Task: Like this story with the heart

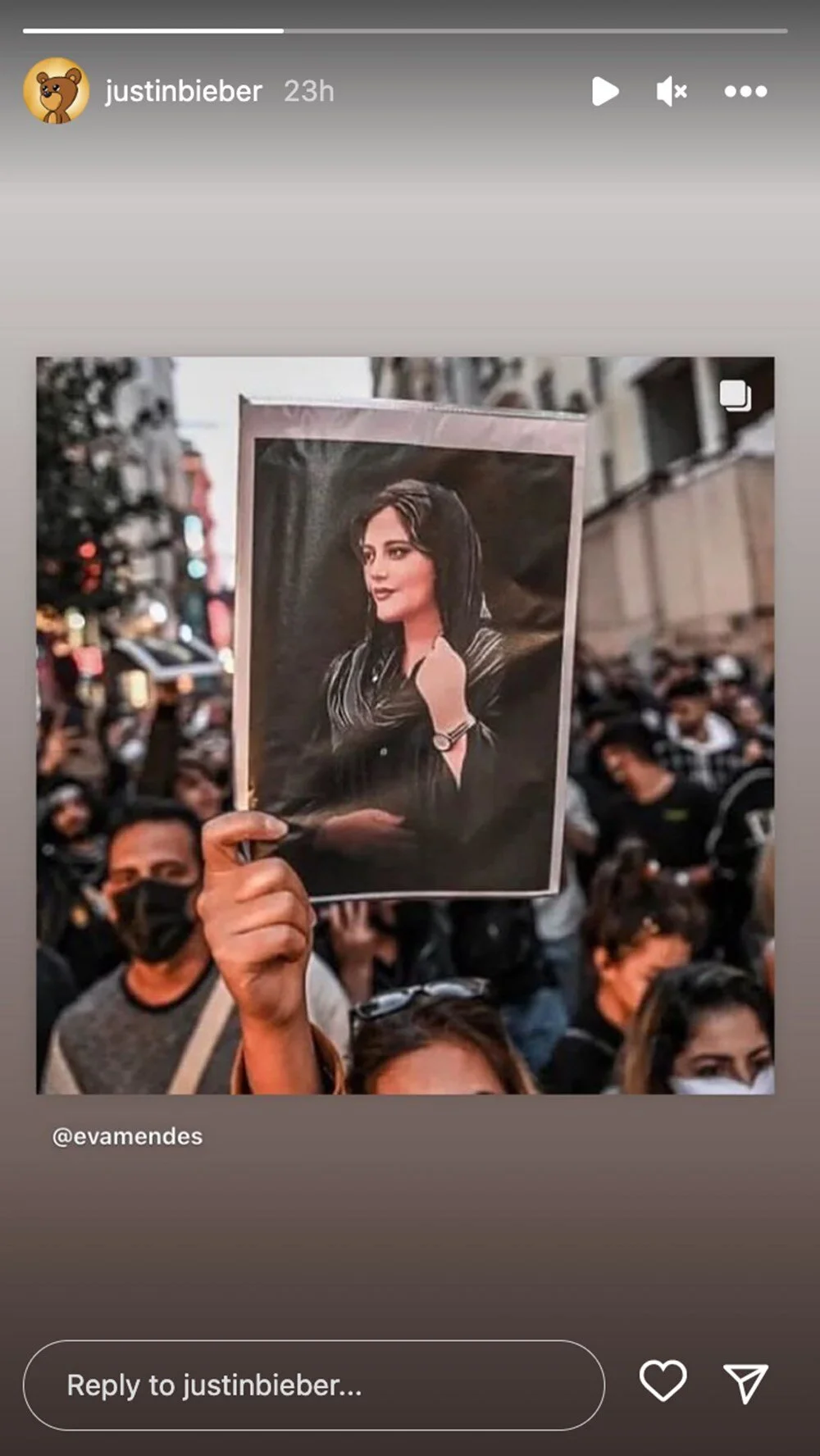Action: tap(663, 1381)
